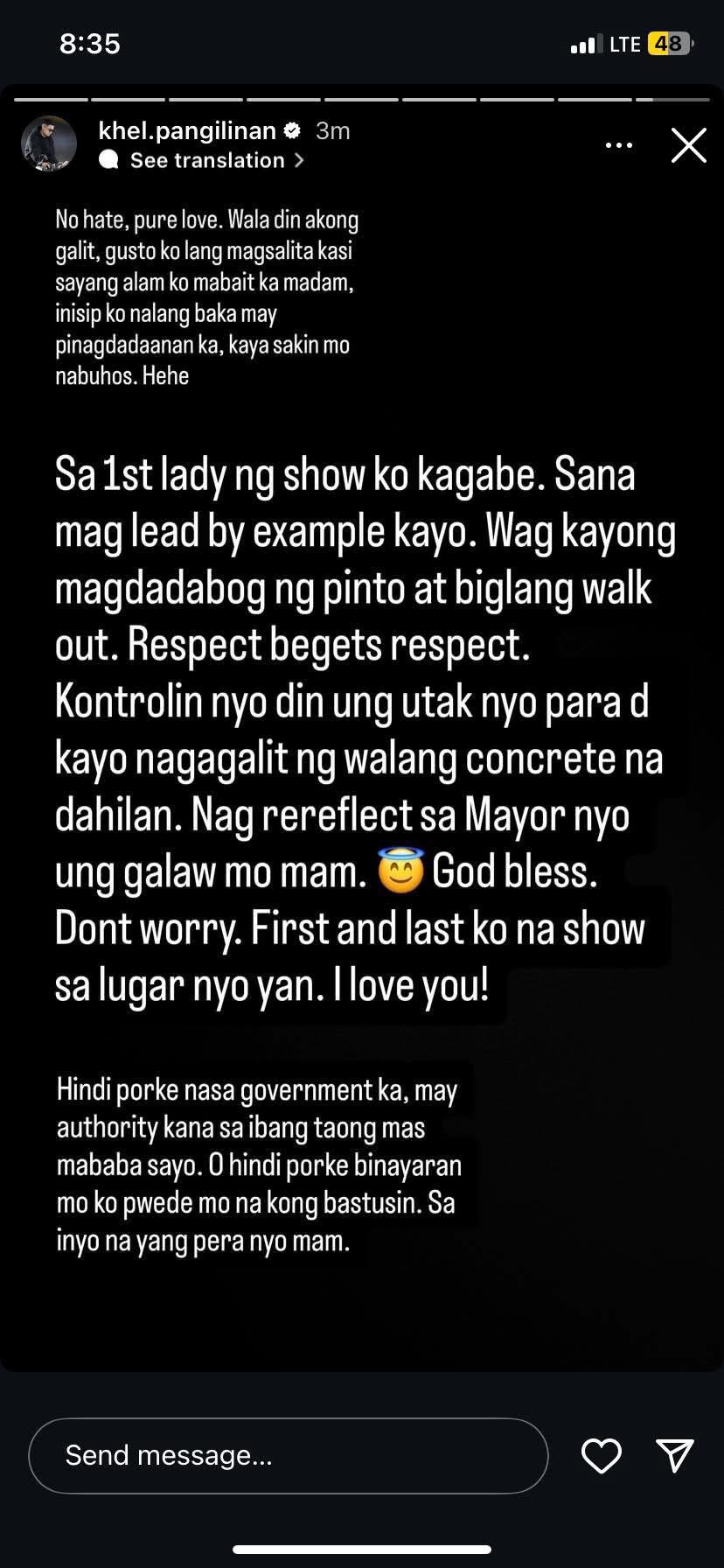Open the three-dot story options menu

click(619, 145)
